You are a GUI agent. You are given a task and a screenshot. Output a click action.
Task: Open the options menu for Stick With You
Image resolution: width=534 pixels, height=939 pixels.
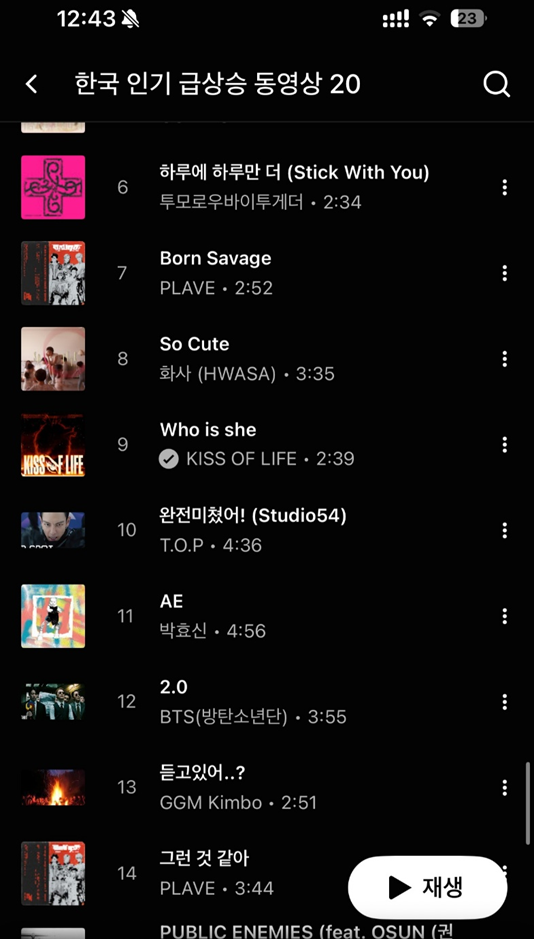(x=504, y=187)
